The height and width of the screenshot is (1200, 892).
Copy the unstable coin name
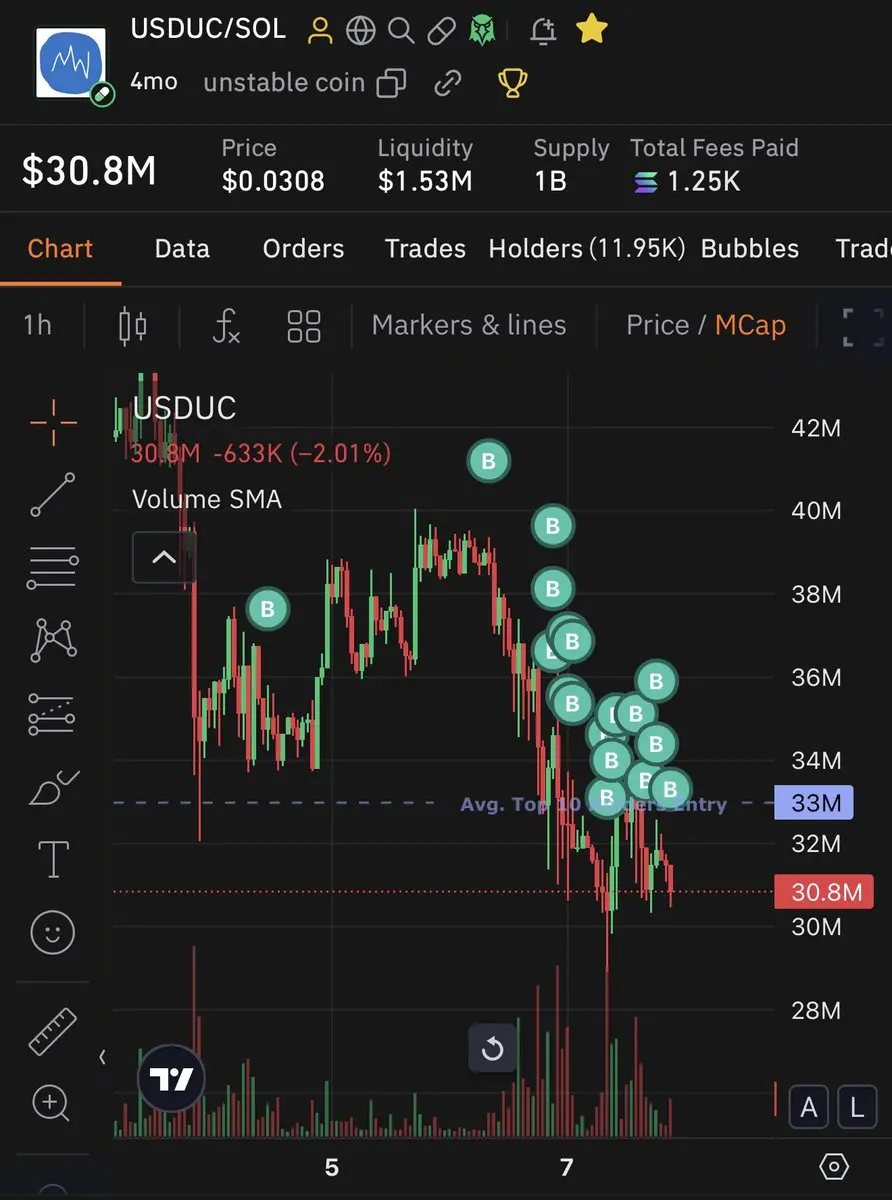[391, 83]
